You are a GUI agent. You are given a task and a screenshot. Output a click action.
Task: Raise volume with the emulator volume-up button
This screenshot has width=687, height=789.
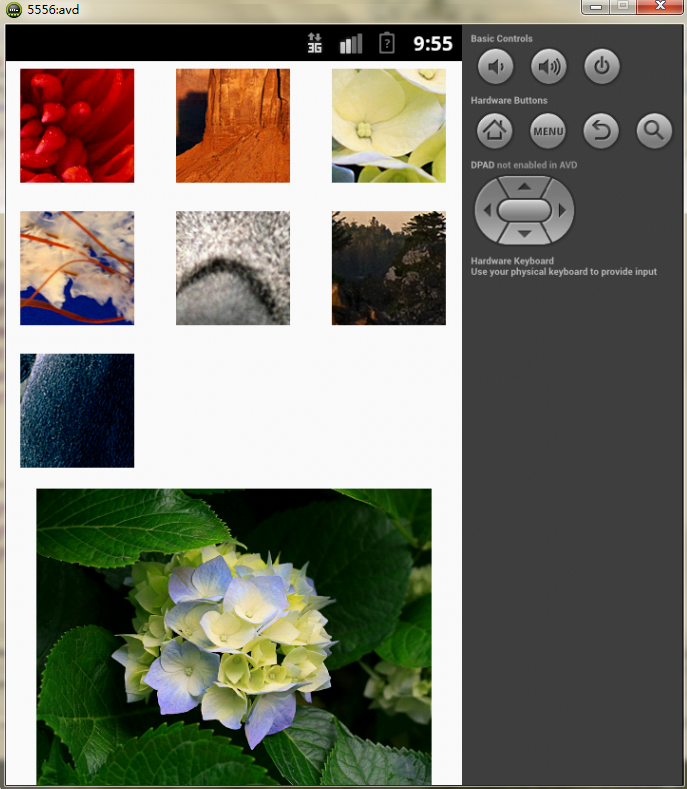[548, 67]
